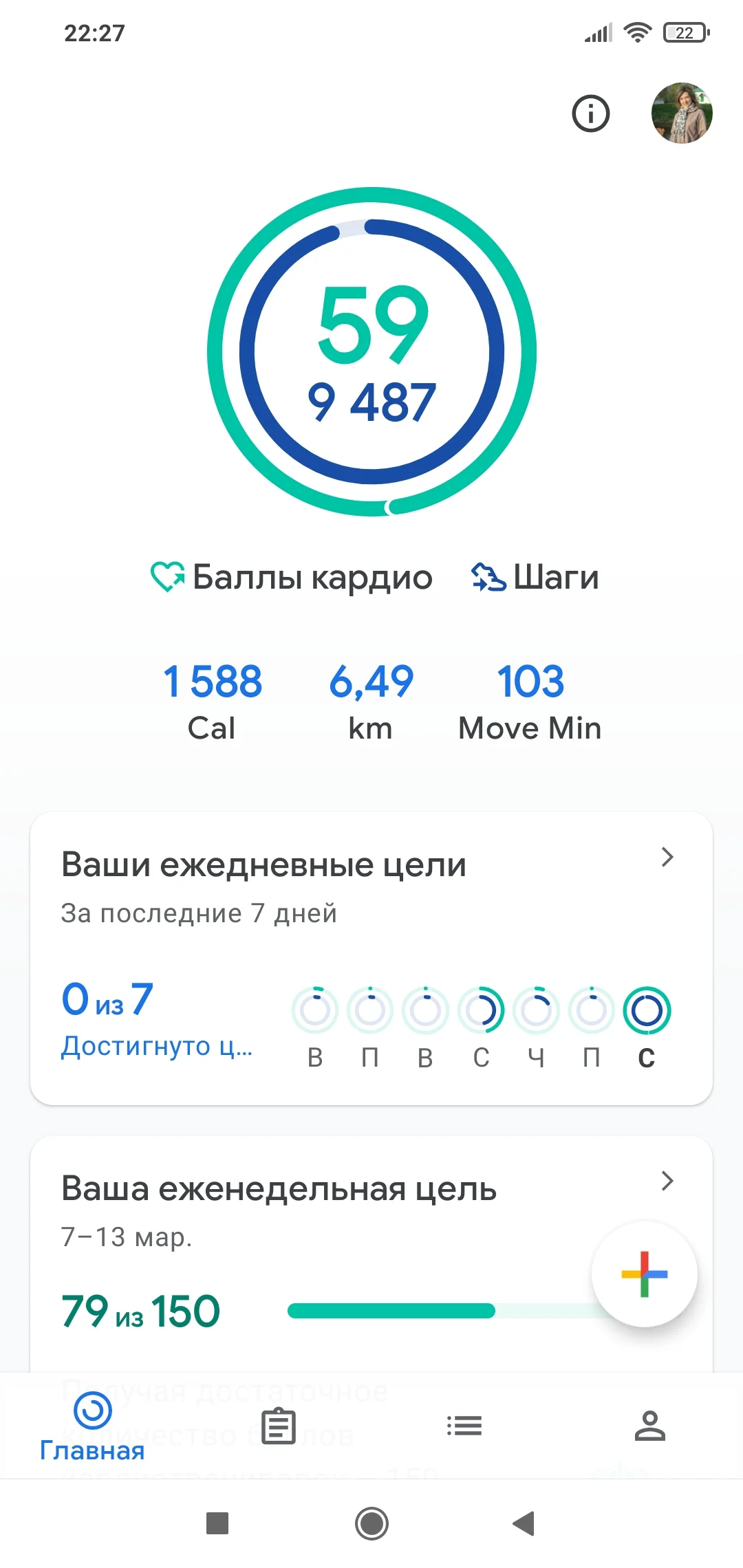
Task: View the 6,49 km distance details
Action: pyautogui.click(x=371, y=701)
